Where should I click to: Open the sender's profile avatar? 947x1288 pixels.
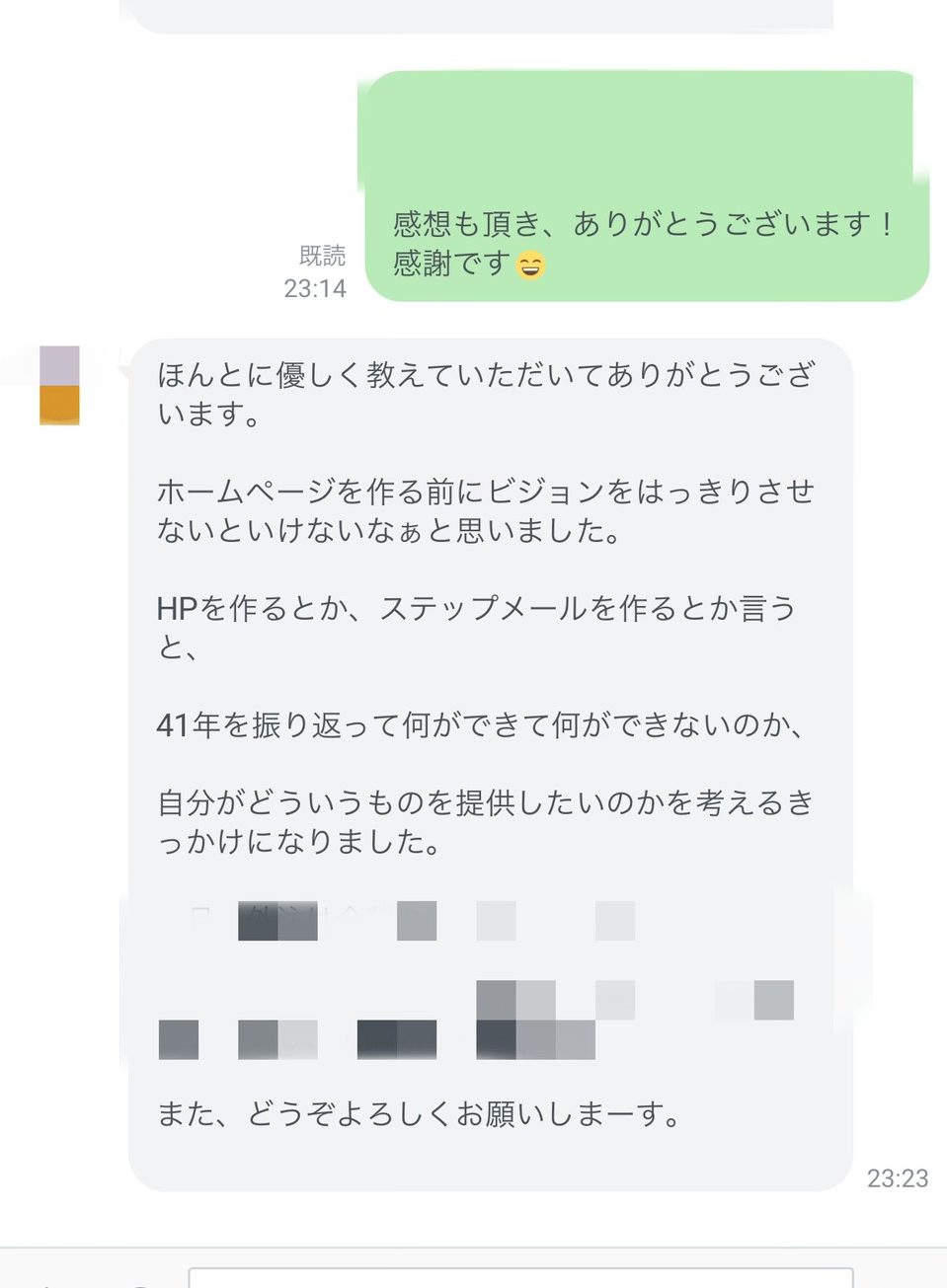[x=59, y=386]
